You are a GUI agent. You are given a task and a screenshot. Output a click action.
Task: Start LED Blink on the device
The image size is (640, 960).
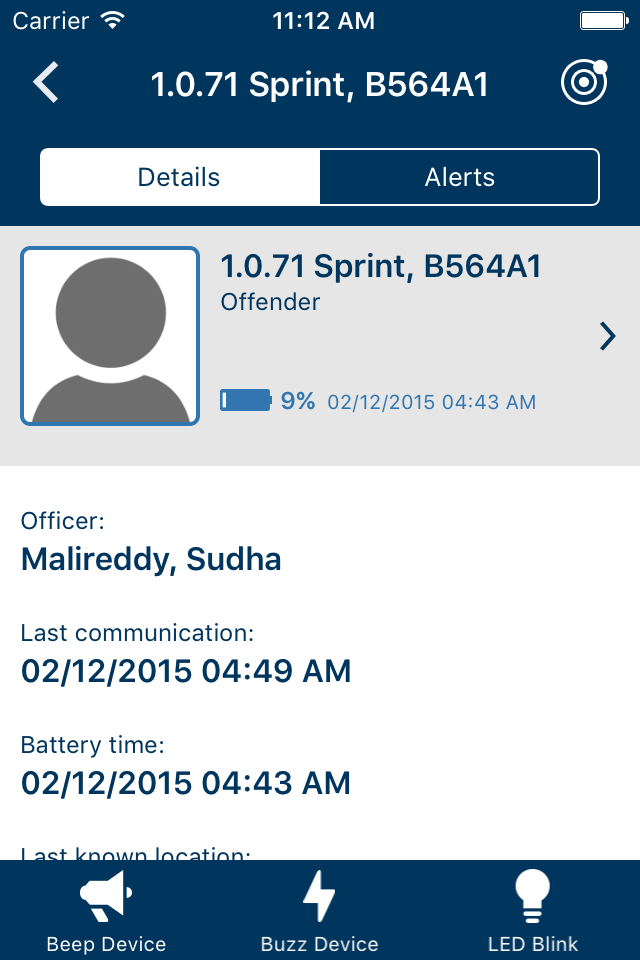click(532, 911)
